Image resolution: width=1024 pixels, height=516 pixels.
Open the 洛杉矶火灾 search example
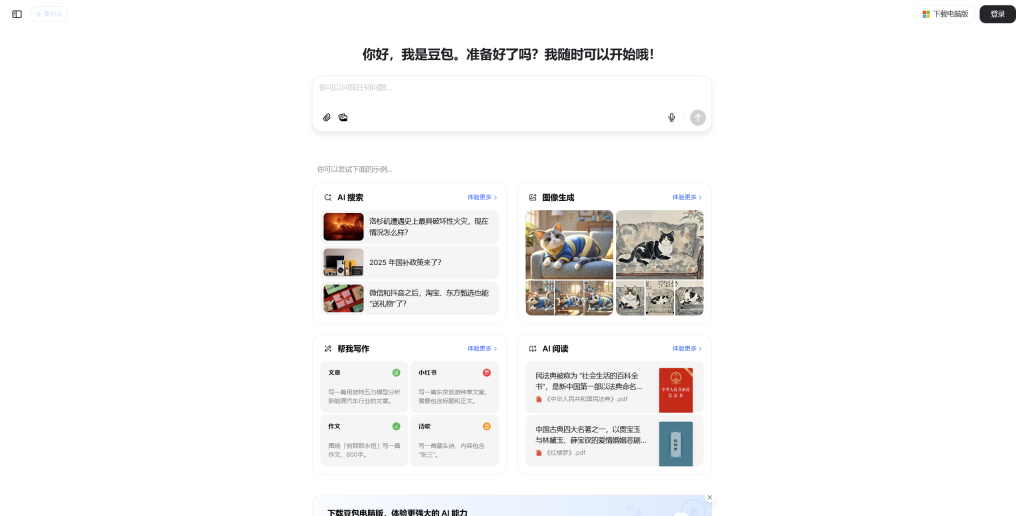pyautogui.click(x=410, y=227)
